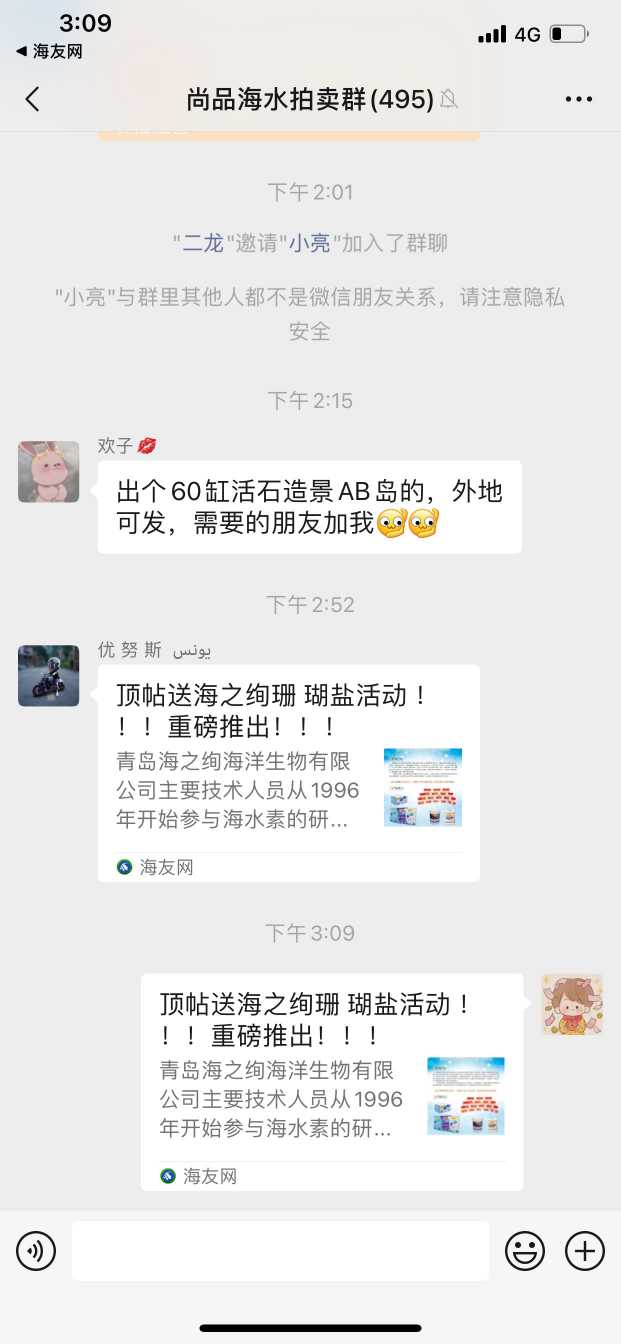
Task: Return to 海友网 app
Action: pyautogui.click(x=49, y=51)
